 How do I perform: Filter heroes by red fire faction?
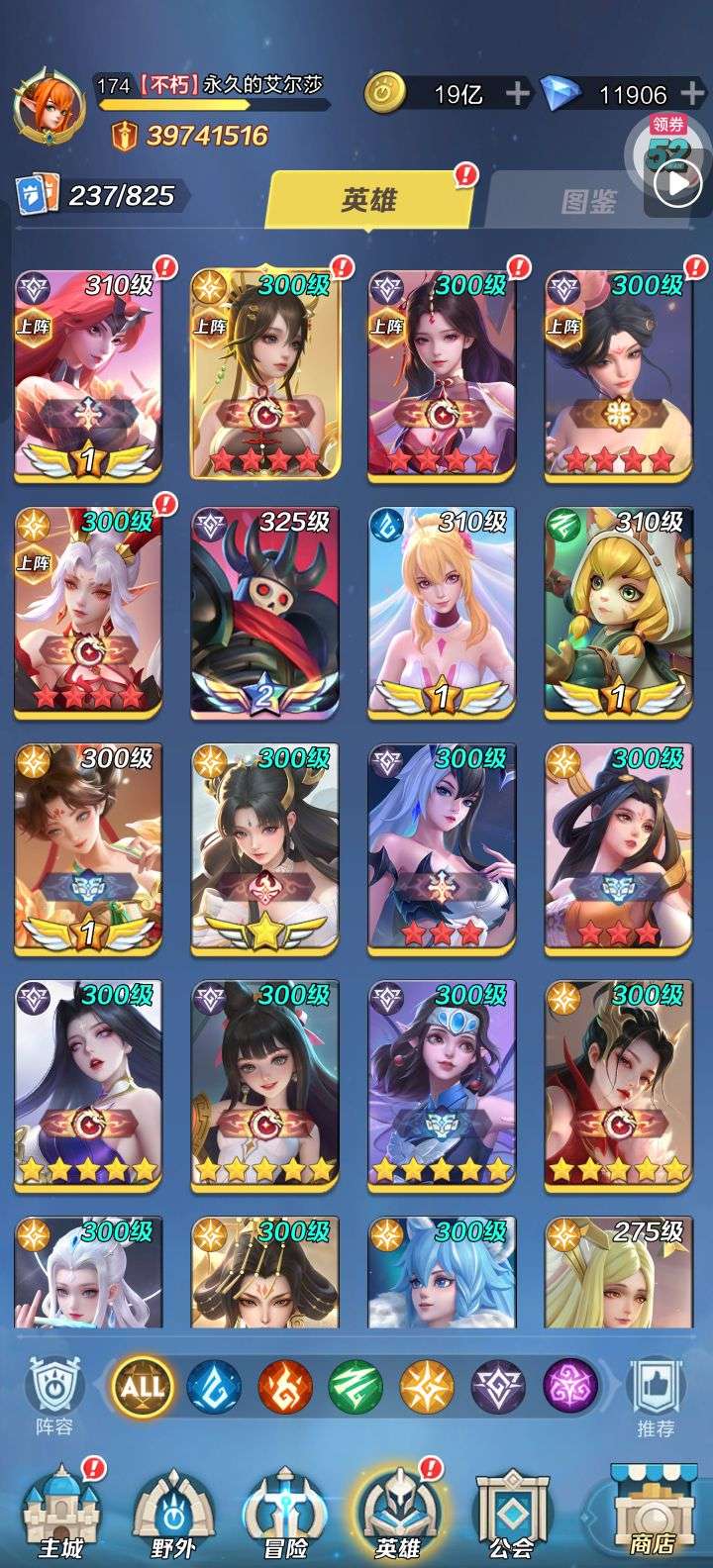[285, 1386]
